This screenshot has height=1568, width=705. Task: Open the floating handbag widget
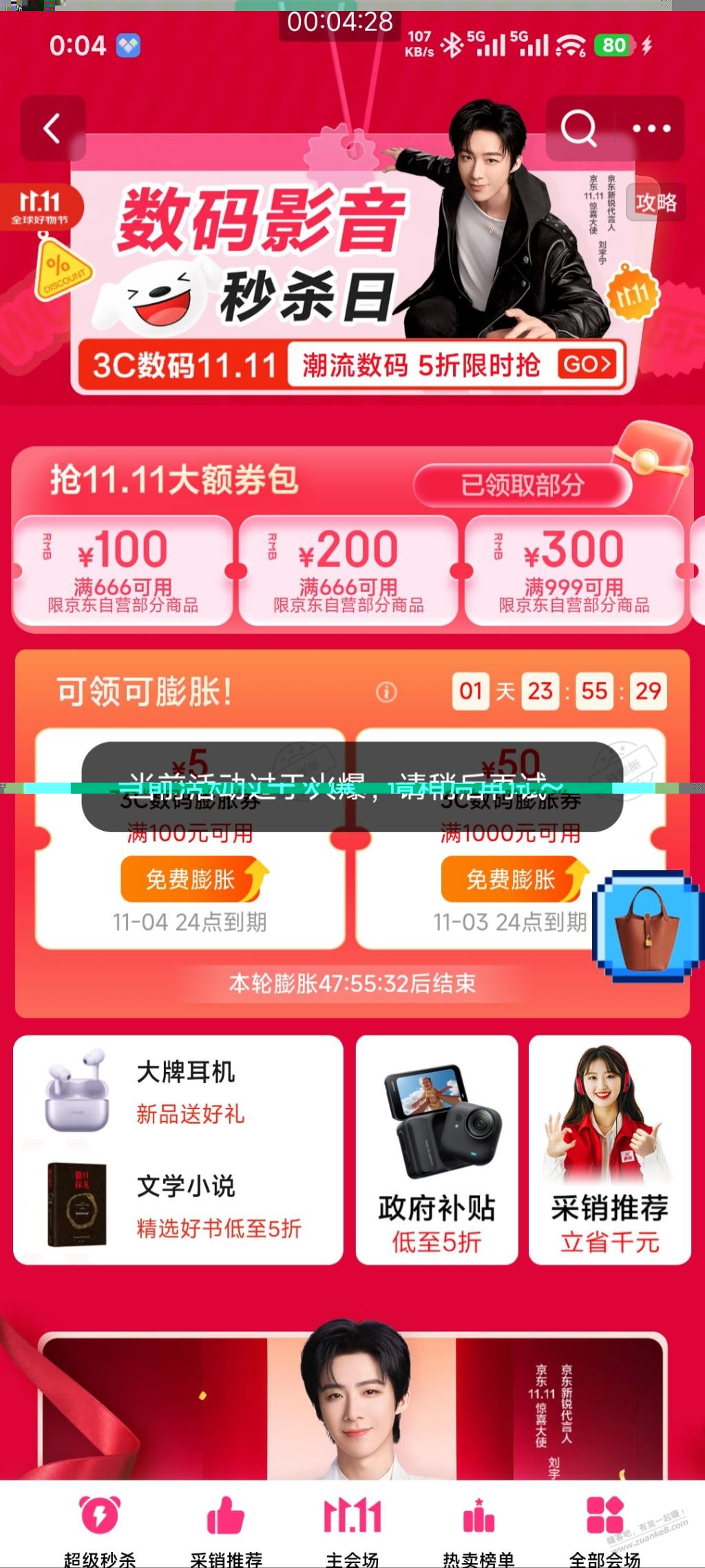(646, 927)
